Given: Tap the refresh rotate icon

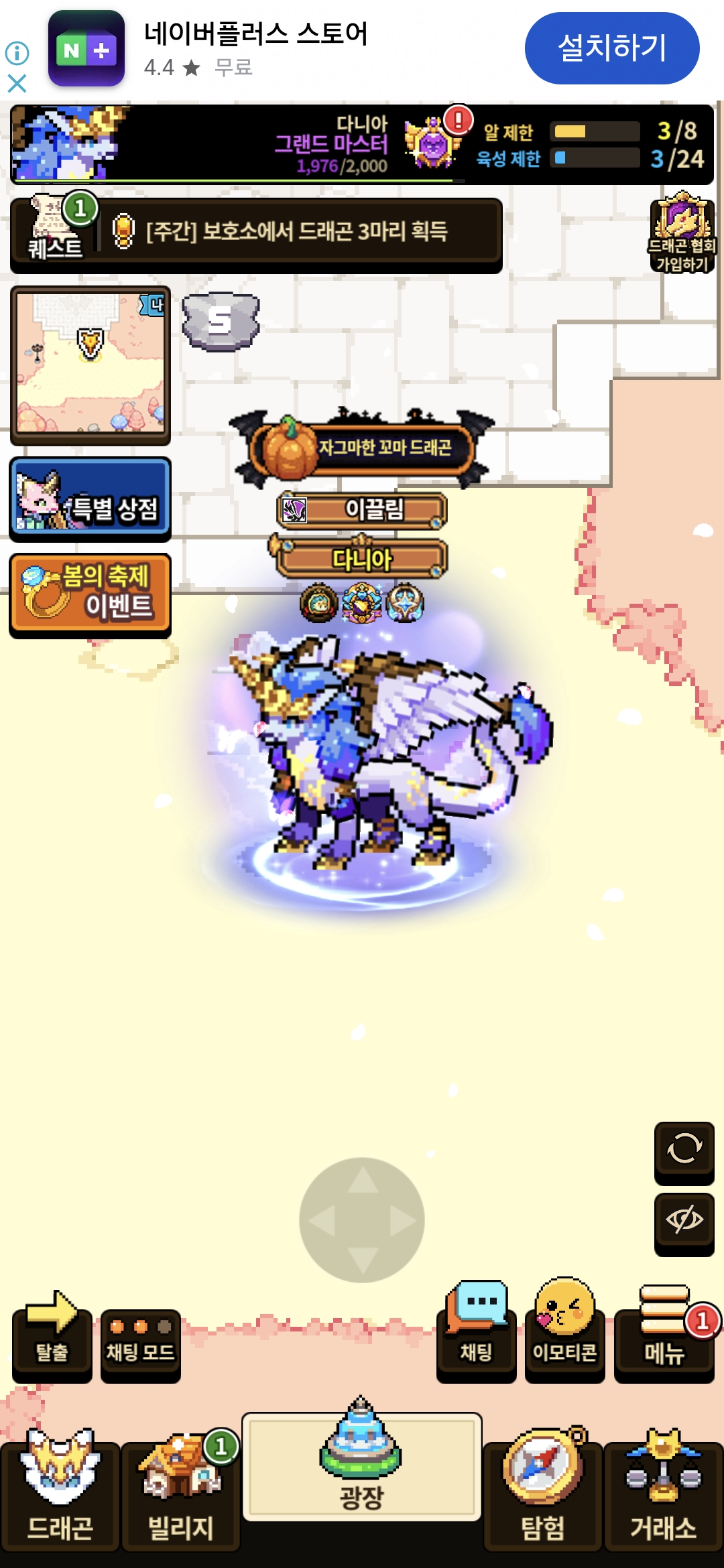Looking at the screenshot, I should (x=684, y=1149).
